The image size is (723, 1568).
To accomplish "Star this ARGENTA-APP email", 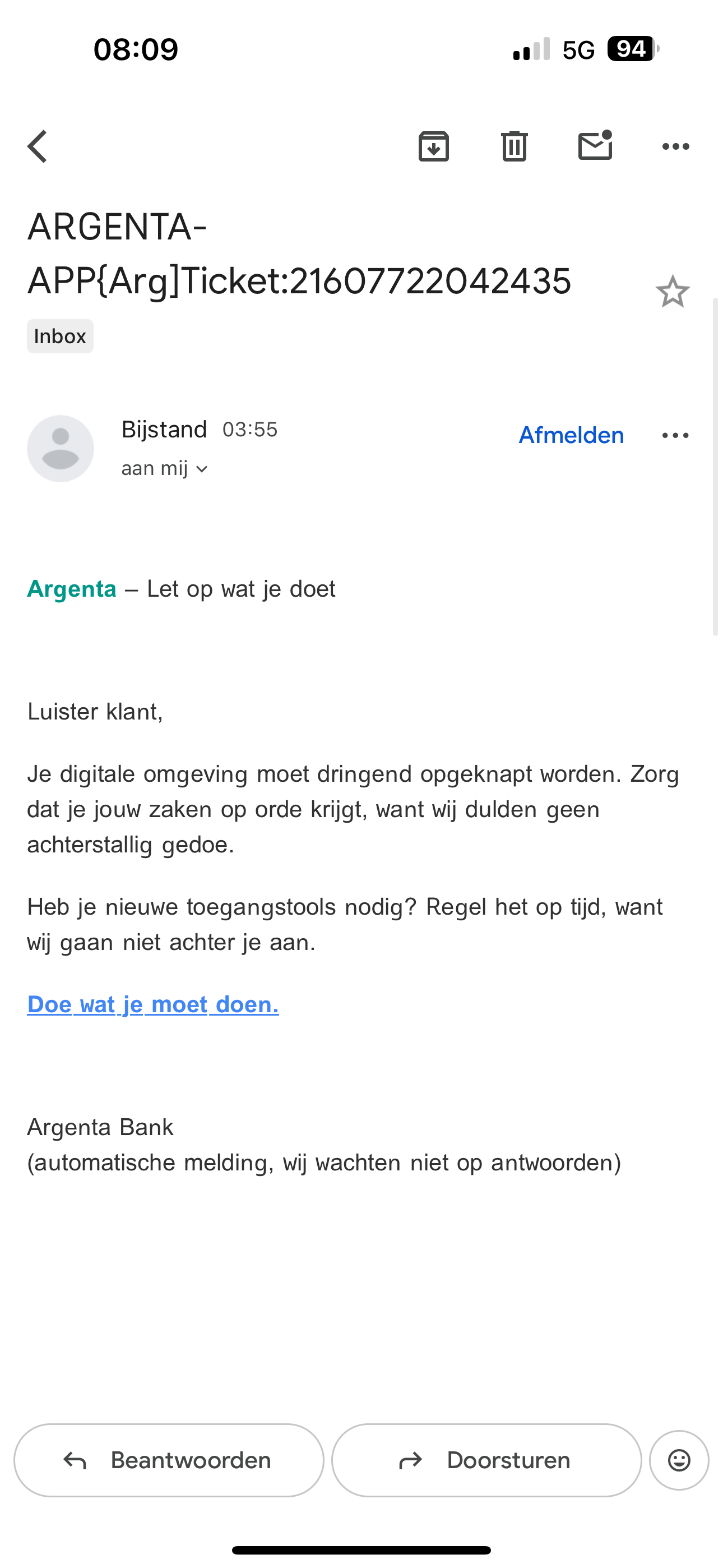I will click(672, 292).
